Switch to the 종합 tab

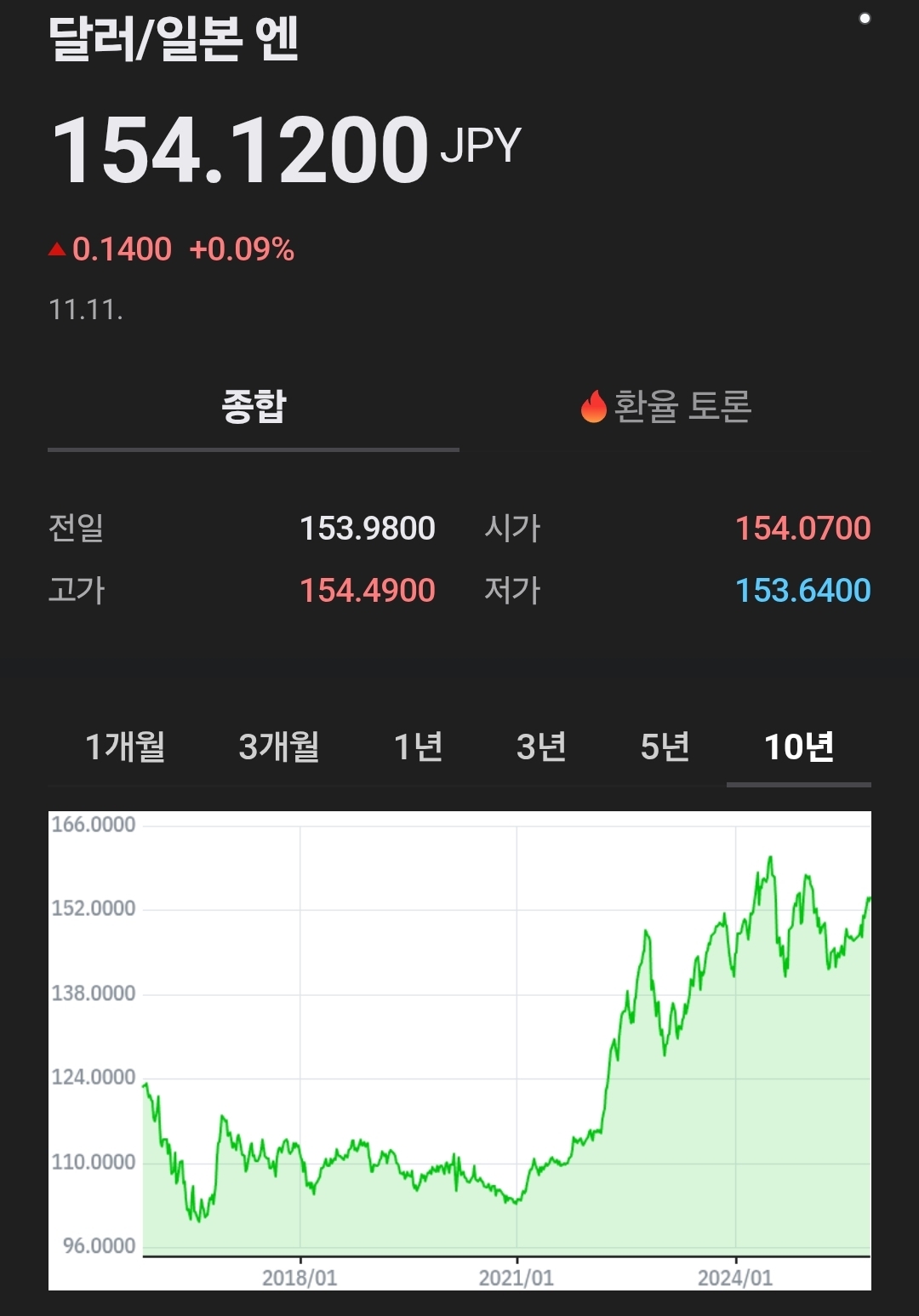(254, 407)
